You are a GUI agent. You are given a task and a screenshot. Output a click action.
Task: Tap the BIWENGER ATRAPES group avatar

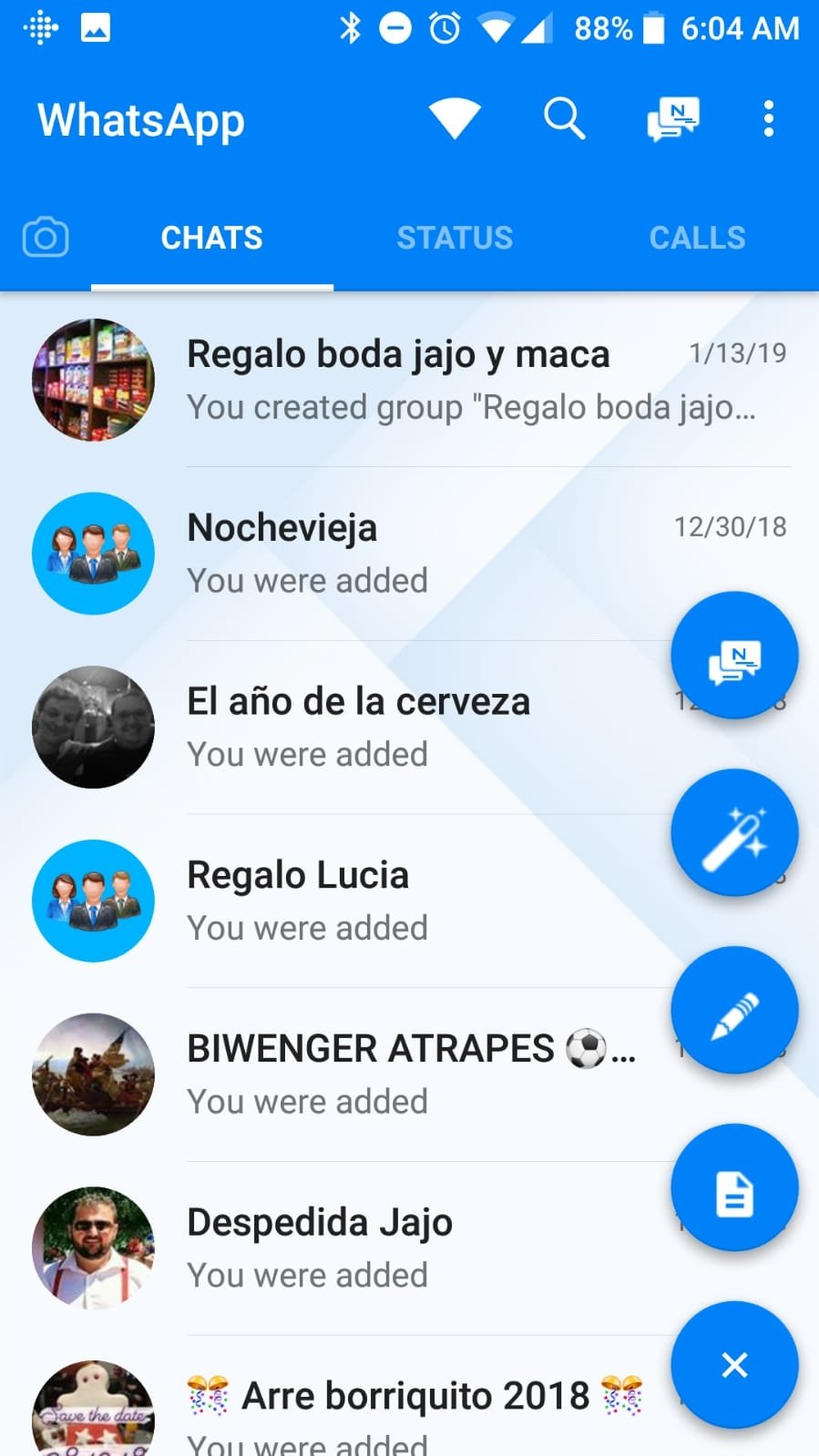coord(93,1074)
